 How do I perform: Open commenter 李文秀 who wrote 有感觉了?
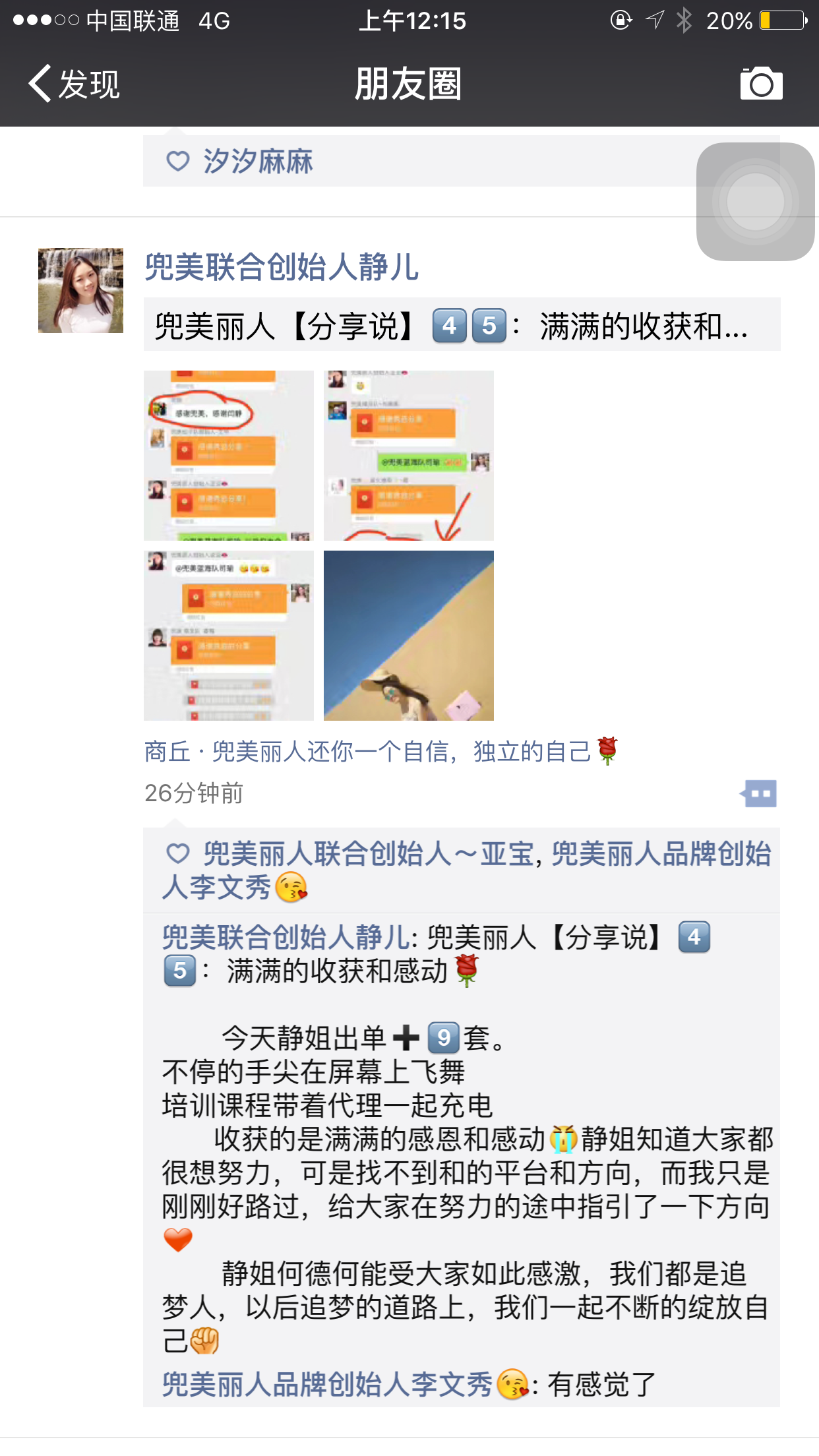tap(328, 1384)
